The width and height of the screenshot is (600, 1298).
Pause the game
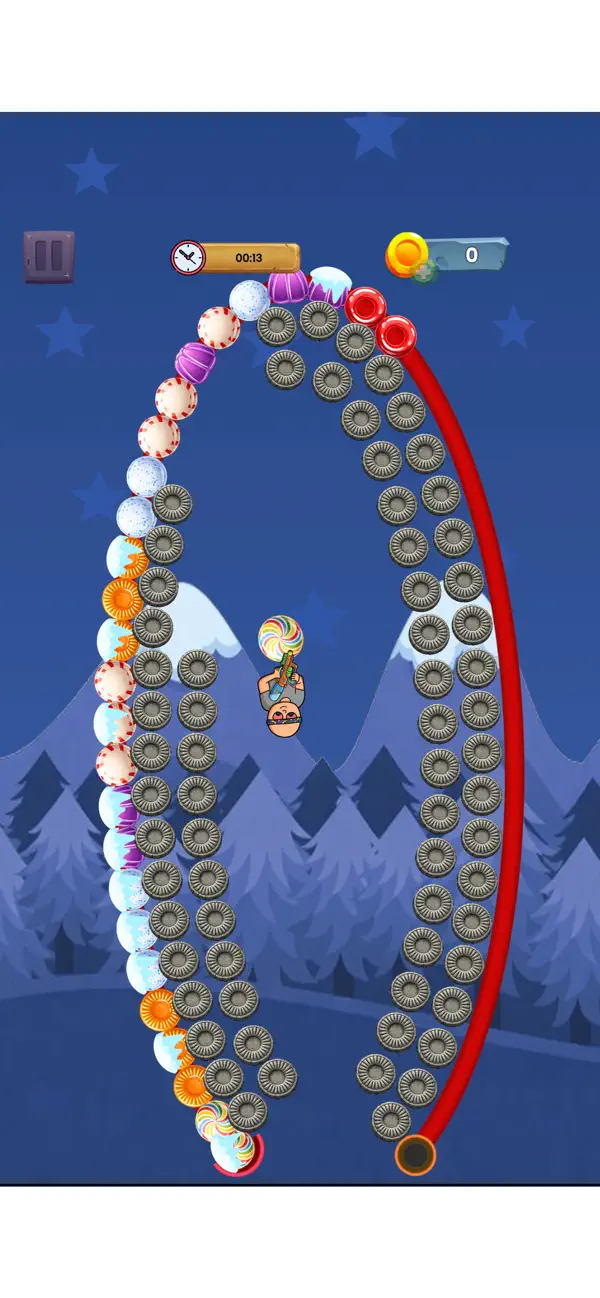coord(49,257)
